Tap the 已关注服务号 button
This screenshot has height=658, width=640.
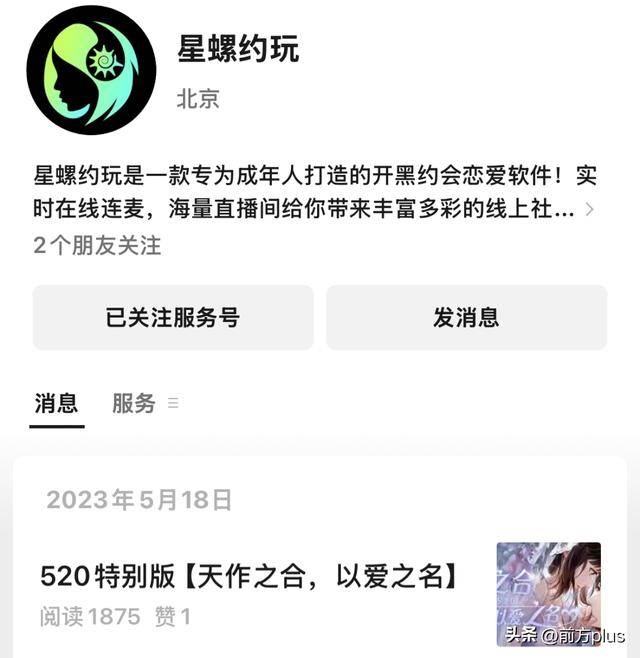click(x=173, y=318)
